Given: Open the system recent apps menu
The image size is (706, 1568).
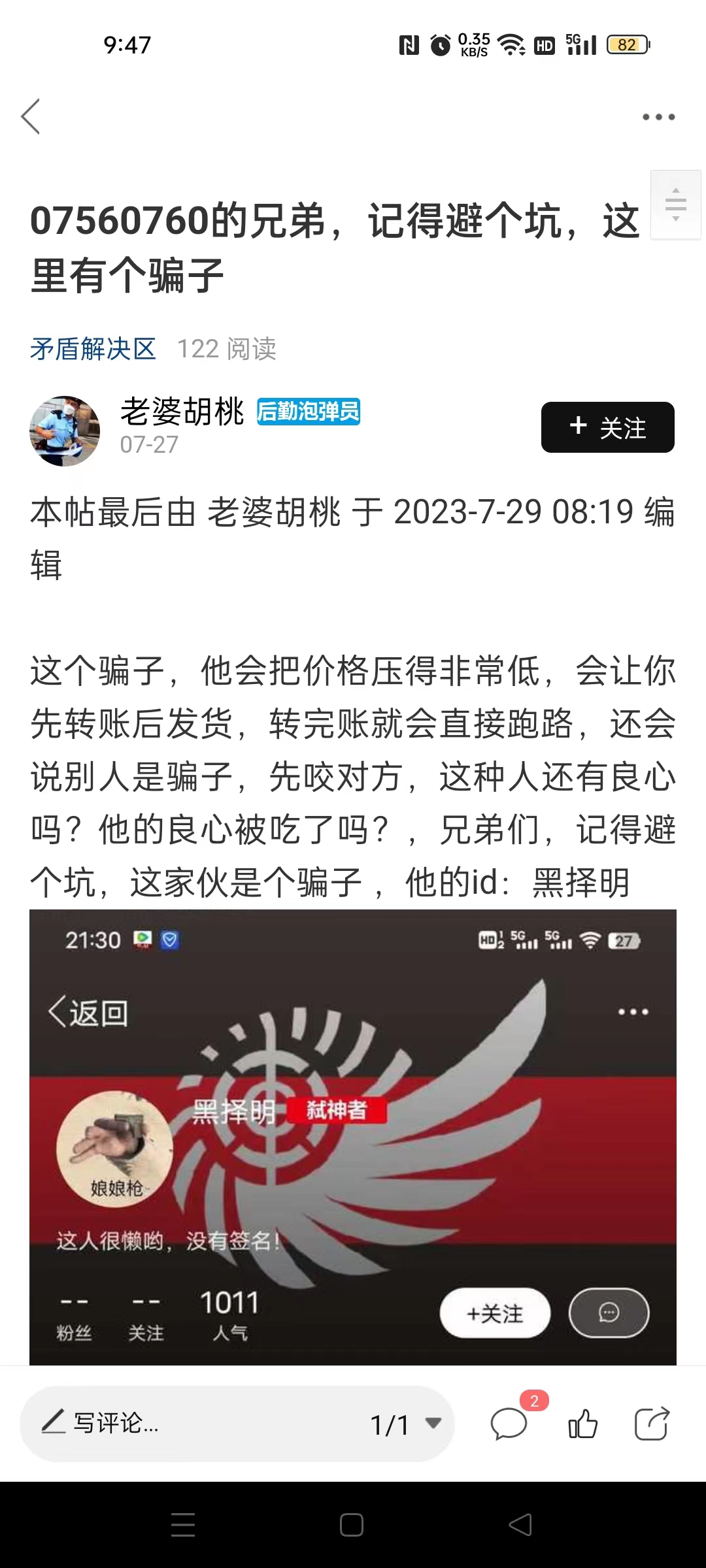Looking at the screenshot, I should tap(183, 1525).
